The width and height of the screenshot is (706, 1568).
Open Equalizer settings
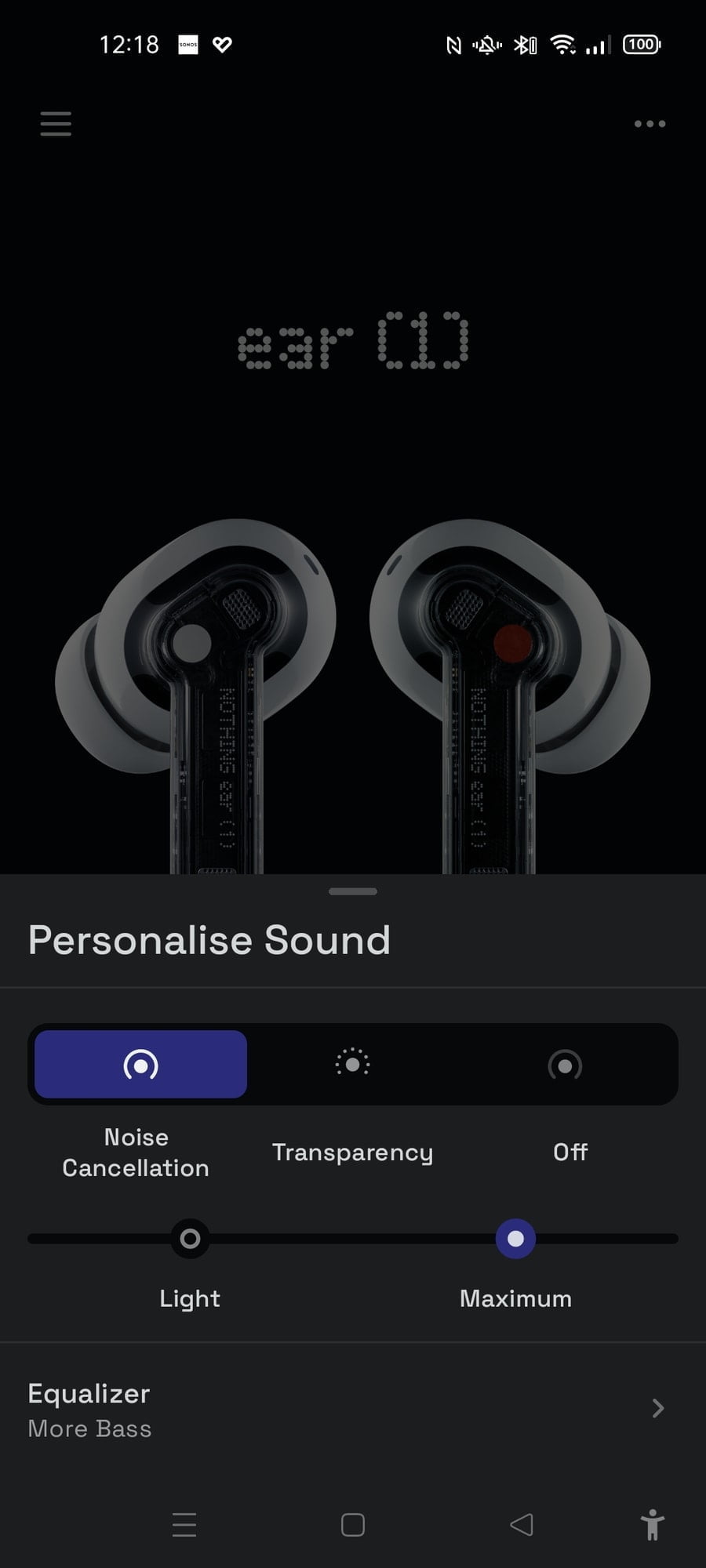point(353,1409)
